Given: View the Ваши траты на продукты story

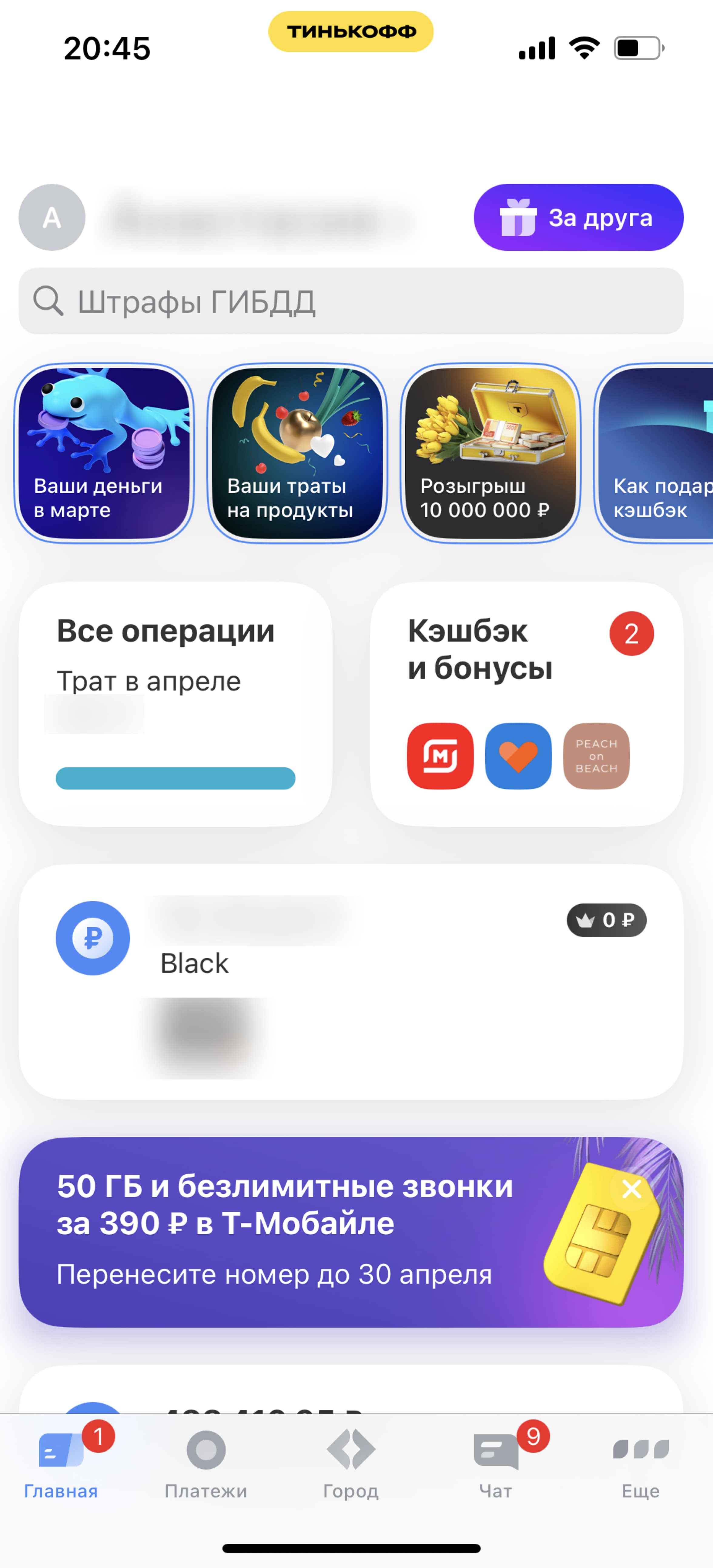Looking at the screenshot, I should coord(297,453).
